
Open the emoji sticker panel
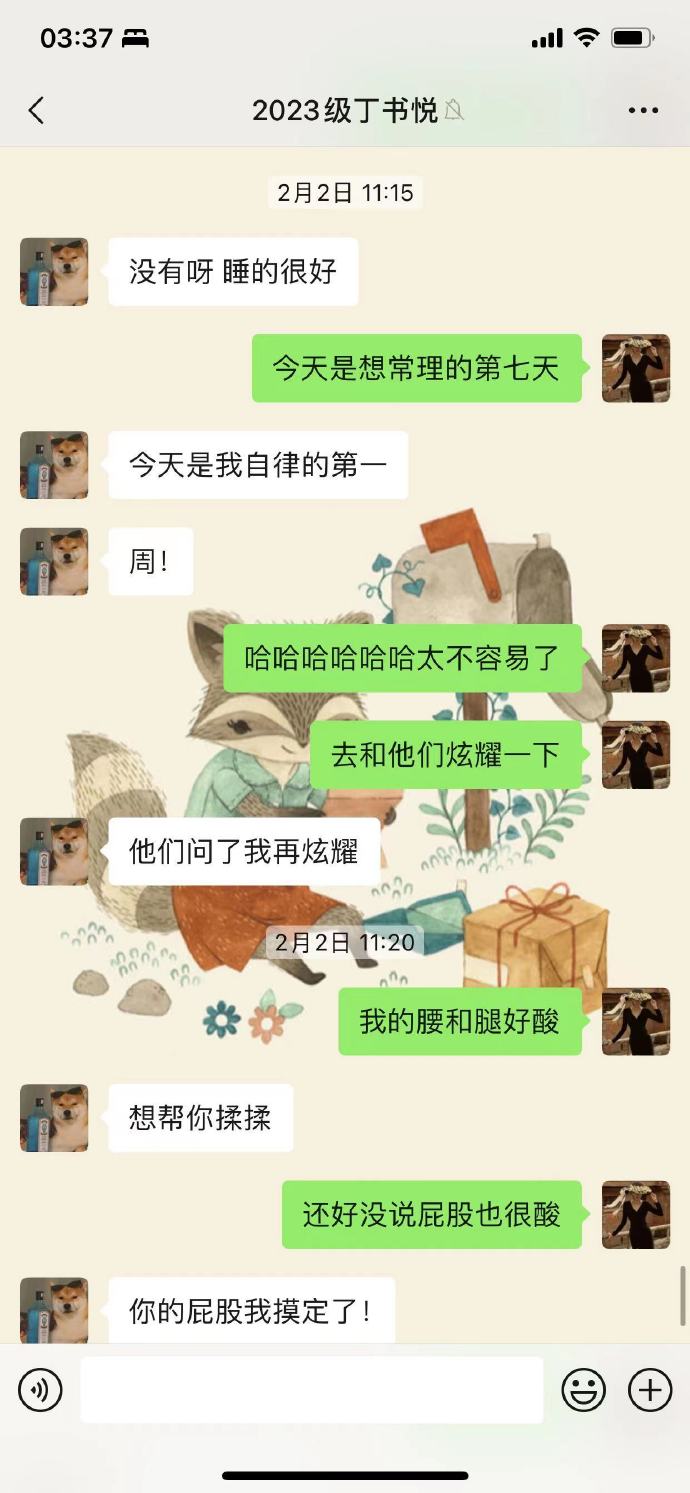coord(583,1389)
